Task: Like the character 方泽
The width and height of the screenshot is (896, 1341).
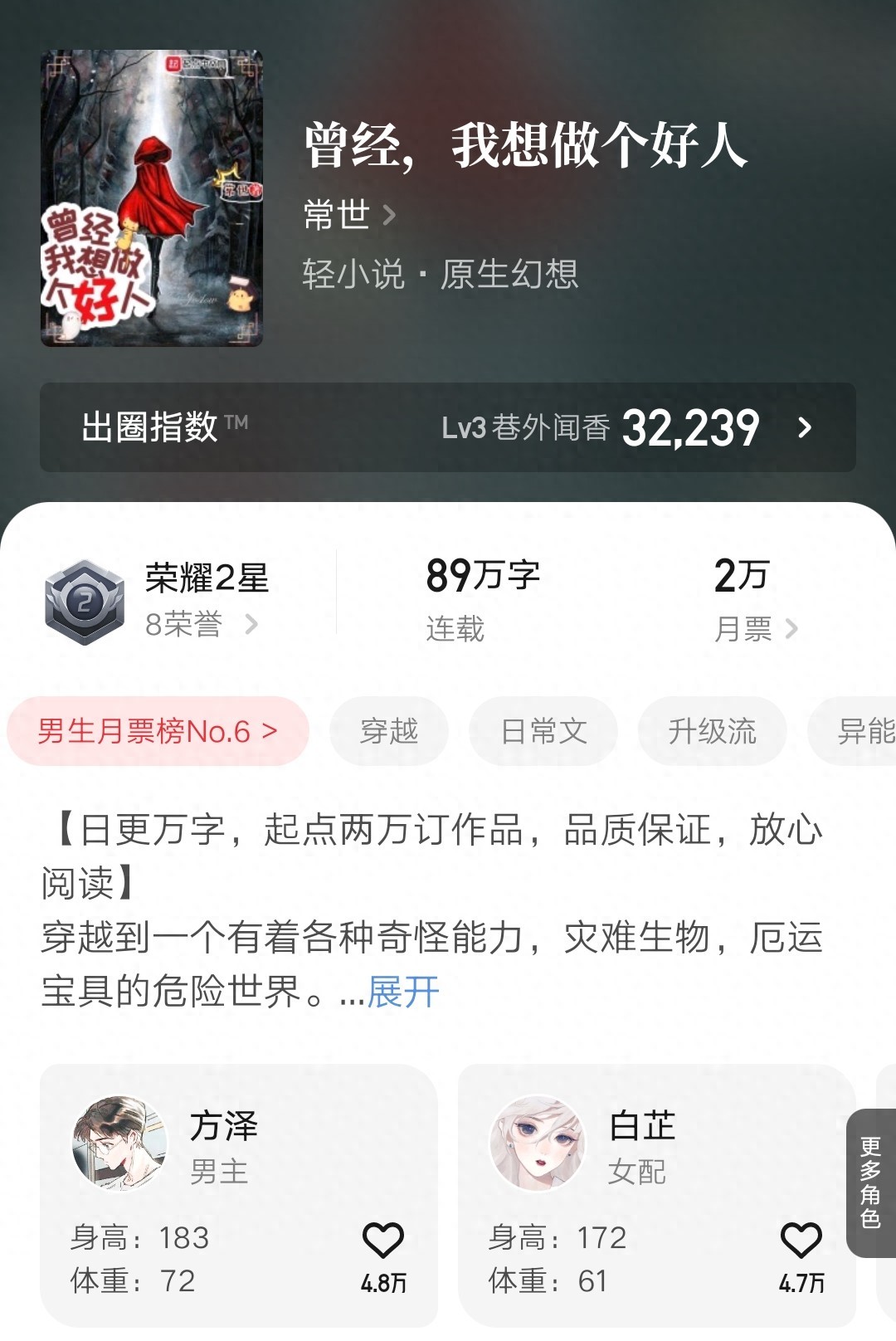Action: point(383,1241)
